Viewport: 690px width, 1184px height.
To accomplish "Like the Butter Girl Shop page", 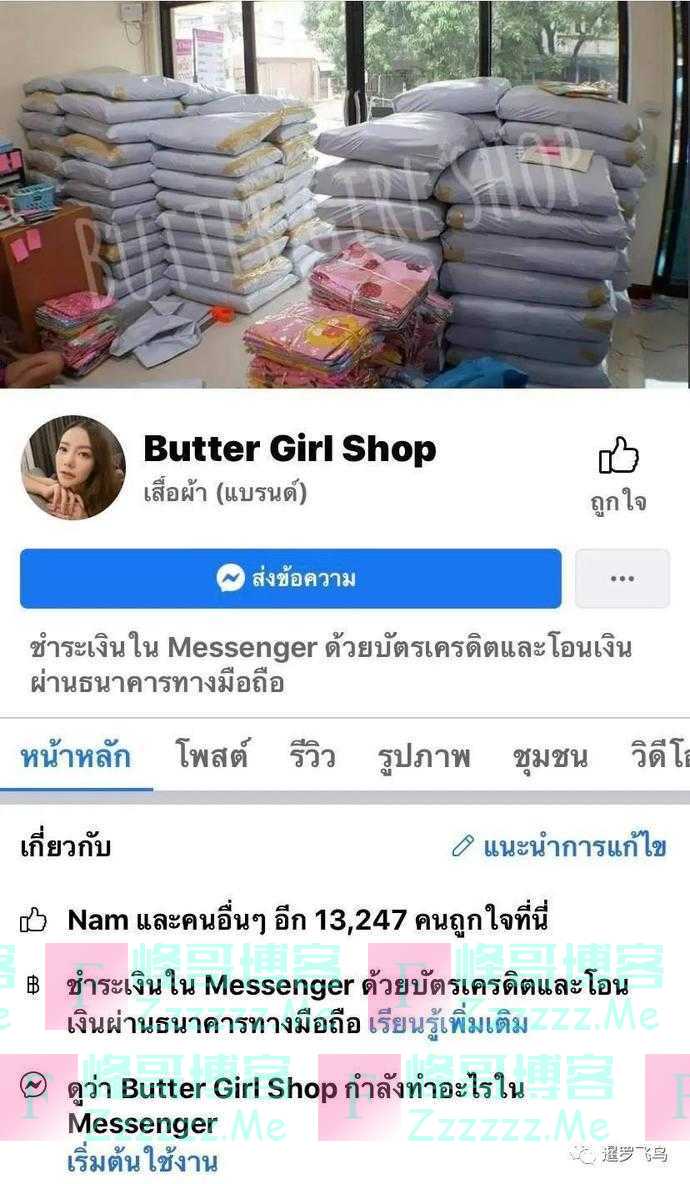I will [618, 475].
